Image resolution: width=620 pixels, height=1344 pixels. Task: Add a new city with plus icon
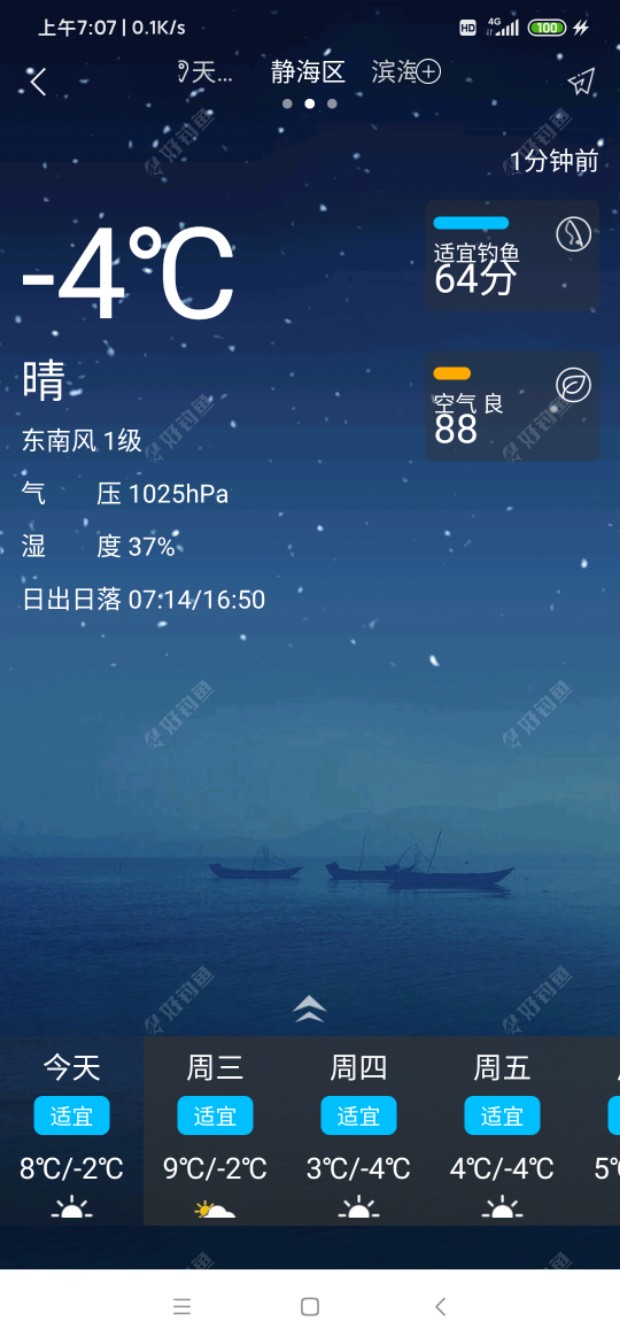click(x=429, y=72)
